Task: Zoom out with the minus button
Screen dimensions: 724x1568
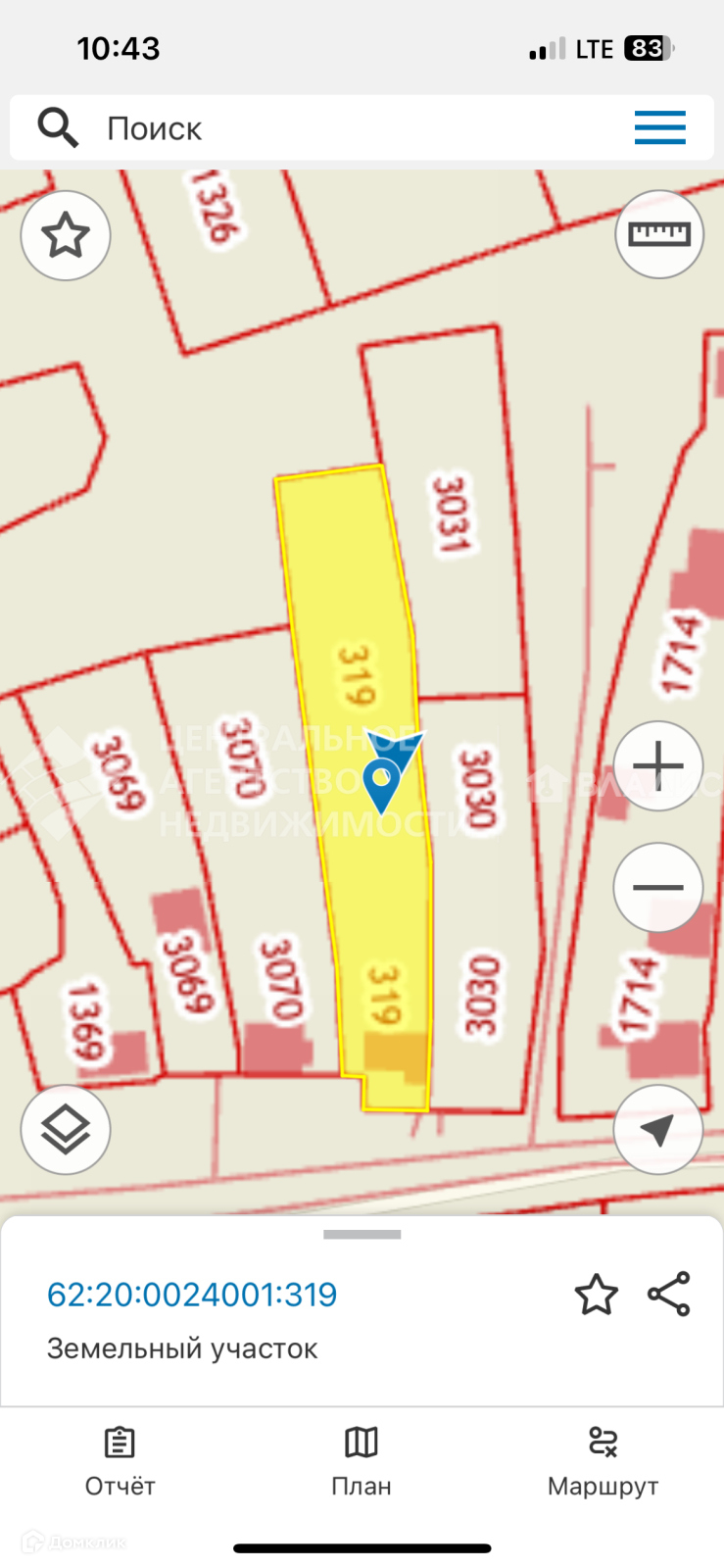Action: coord(658,887)
